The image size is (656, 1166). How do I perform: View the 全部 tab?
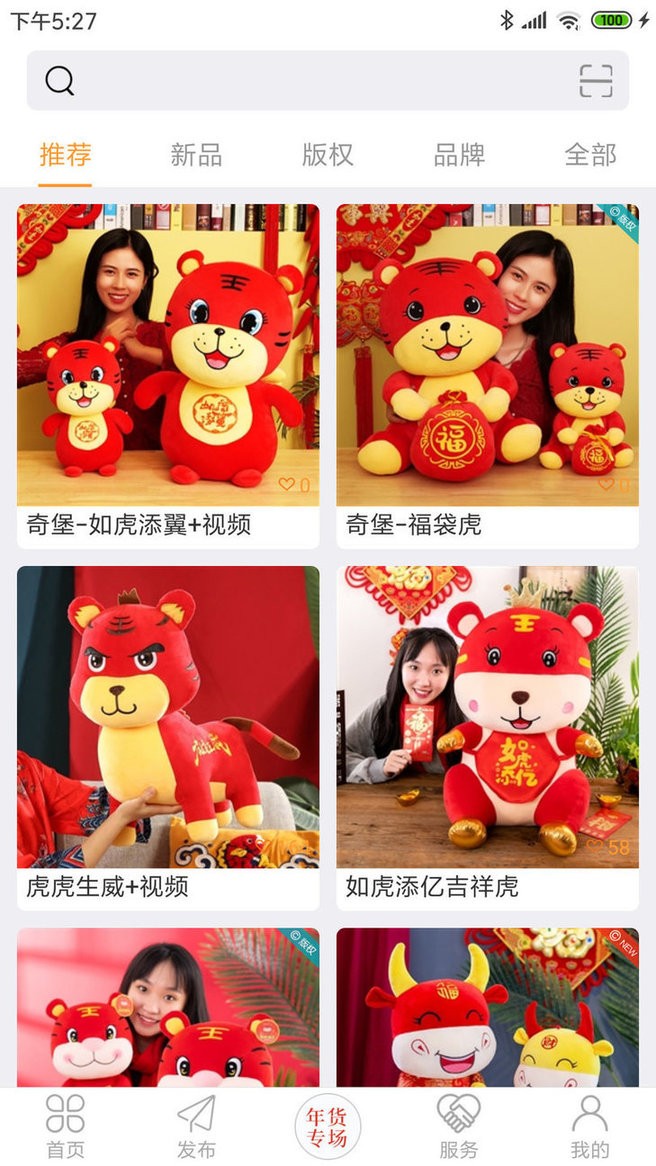pos(590,155)
